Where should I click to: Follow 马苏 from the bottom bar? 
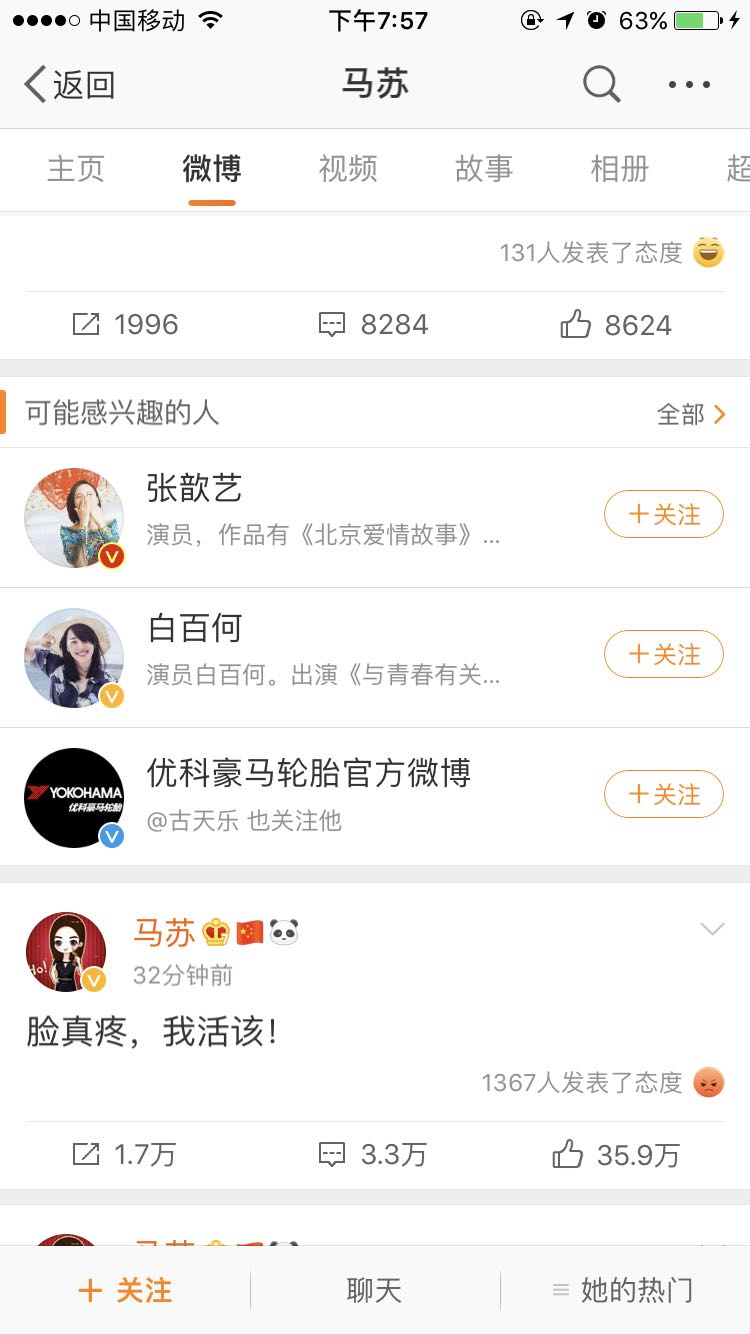[125, 1290]
